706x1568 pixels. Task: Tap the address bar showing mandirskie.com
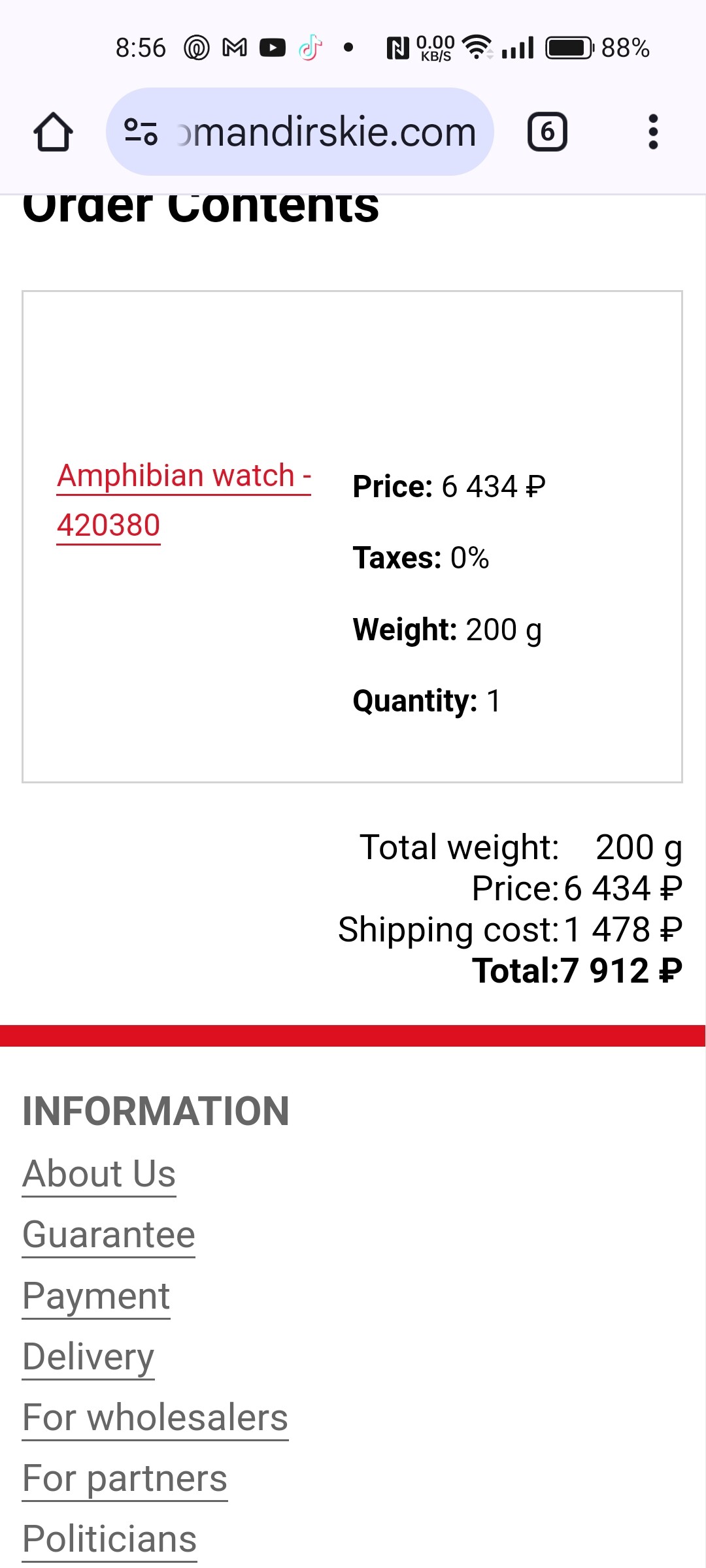tap(300, 132)
